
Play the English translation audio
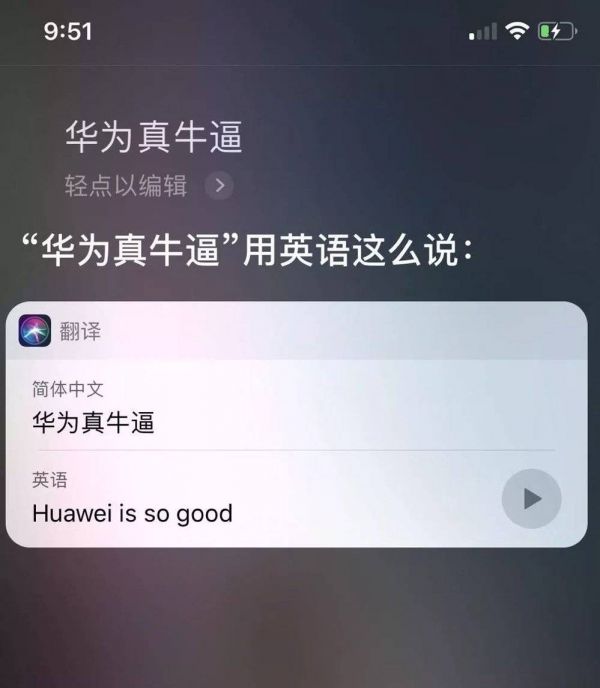(x=531, y=498)
